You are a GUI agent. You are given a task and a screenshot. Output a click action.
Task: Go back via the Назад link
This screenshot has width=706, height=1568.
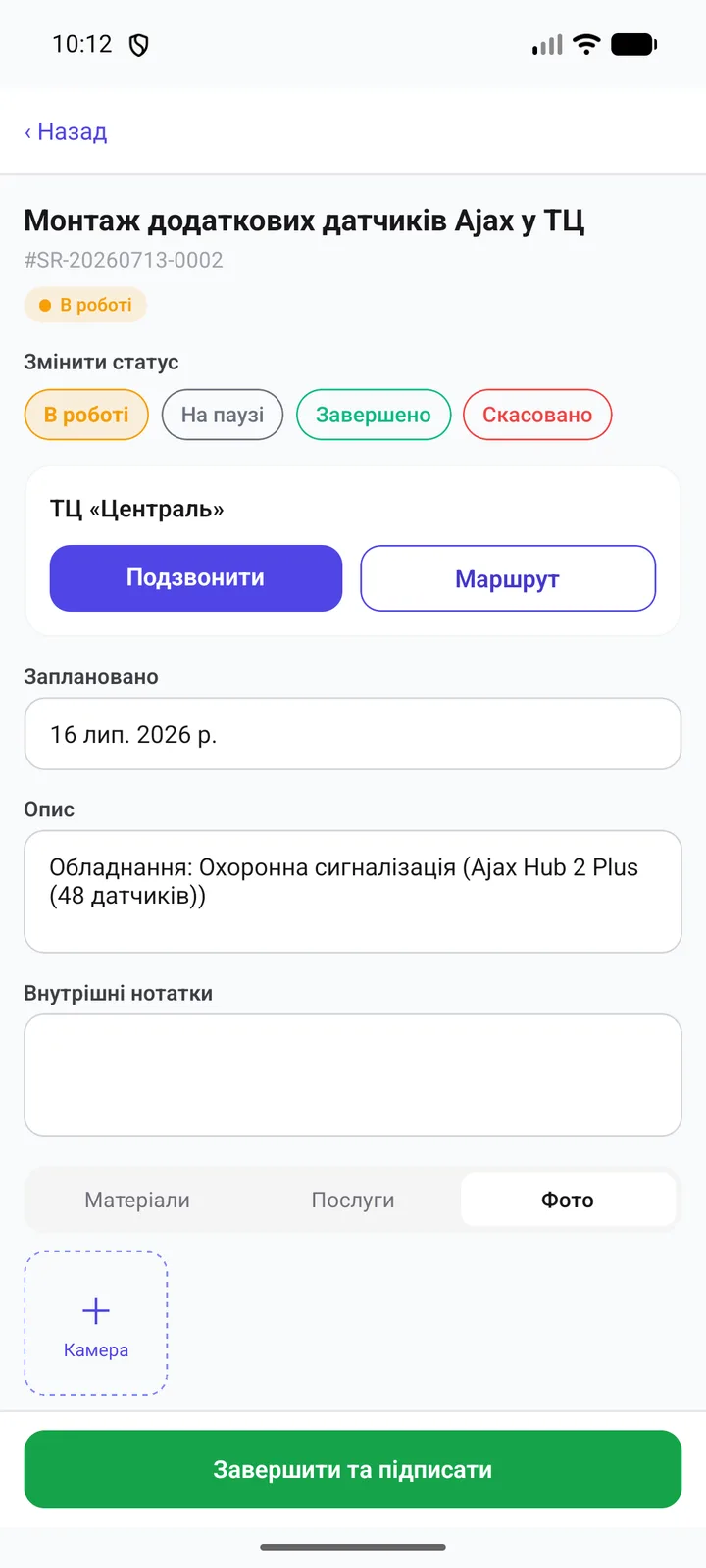[x=66, y=132]
